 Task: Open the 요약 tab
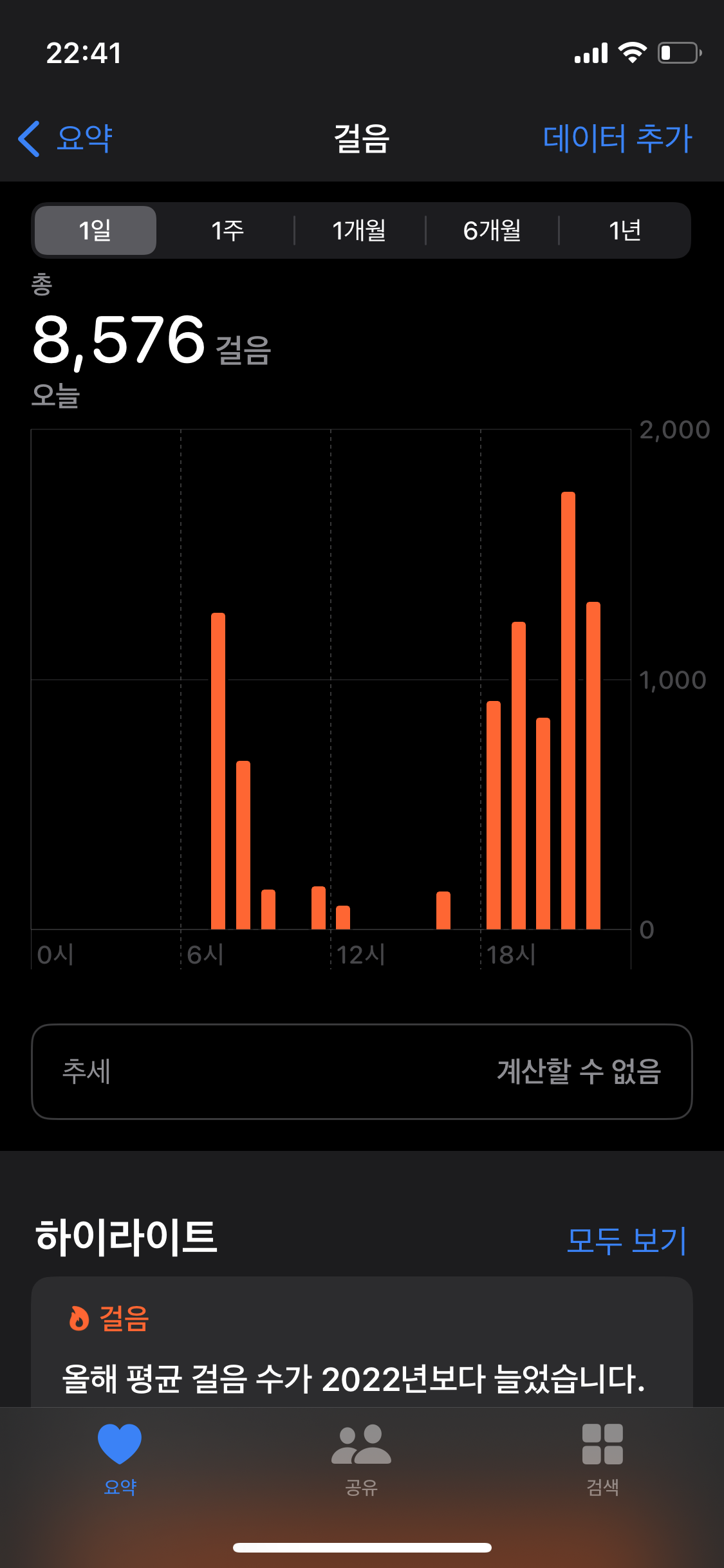coord(120,1459)
